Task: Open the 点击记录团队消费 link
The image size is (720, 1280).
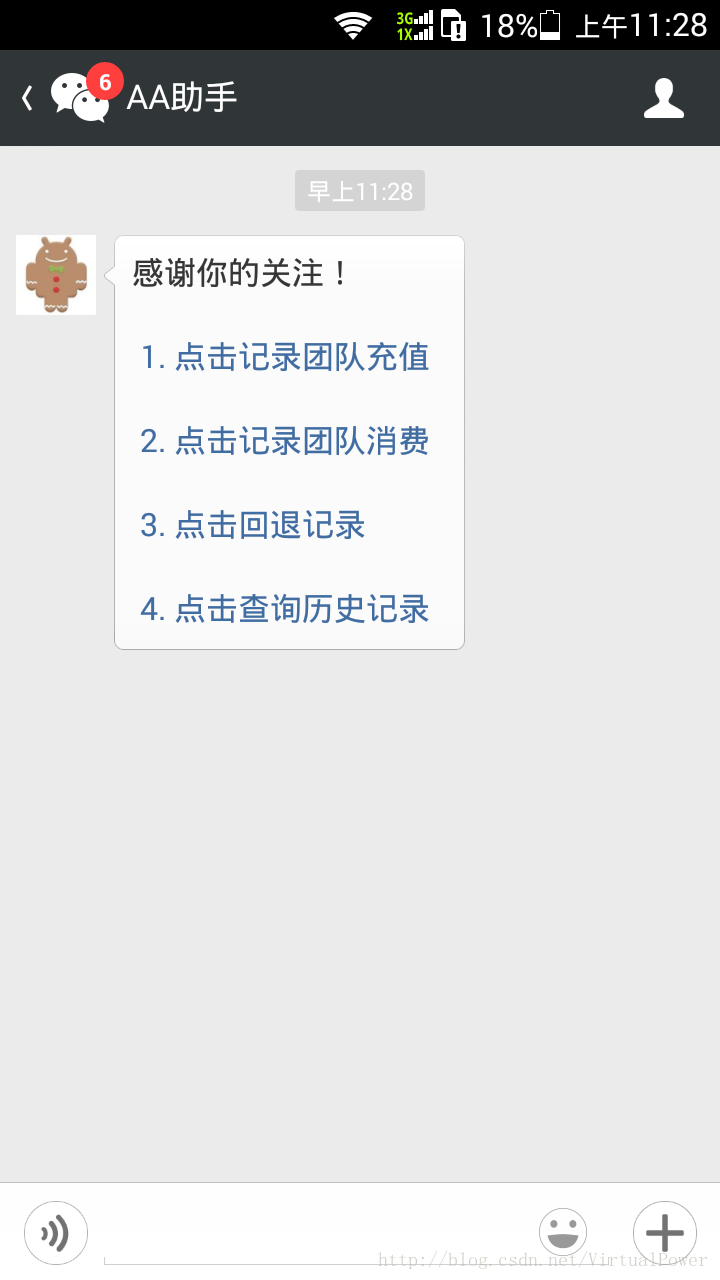Action: pos(285,441)
